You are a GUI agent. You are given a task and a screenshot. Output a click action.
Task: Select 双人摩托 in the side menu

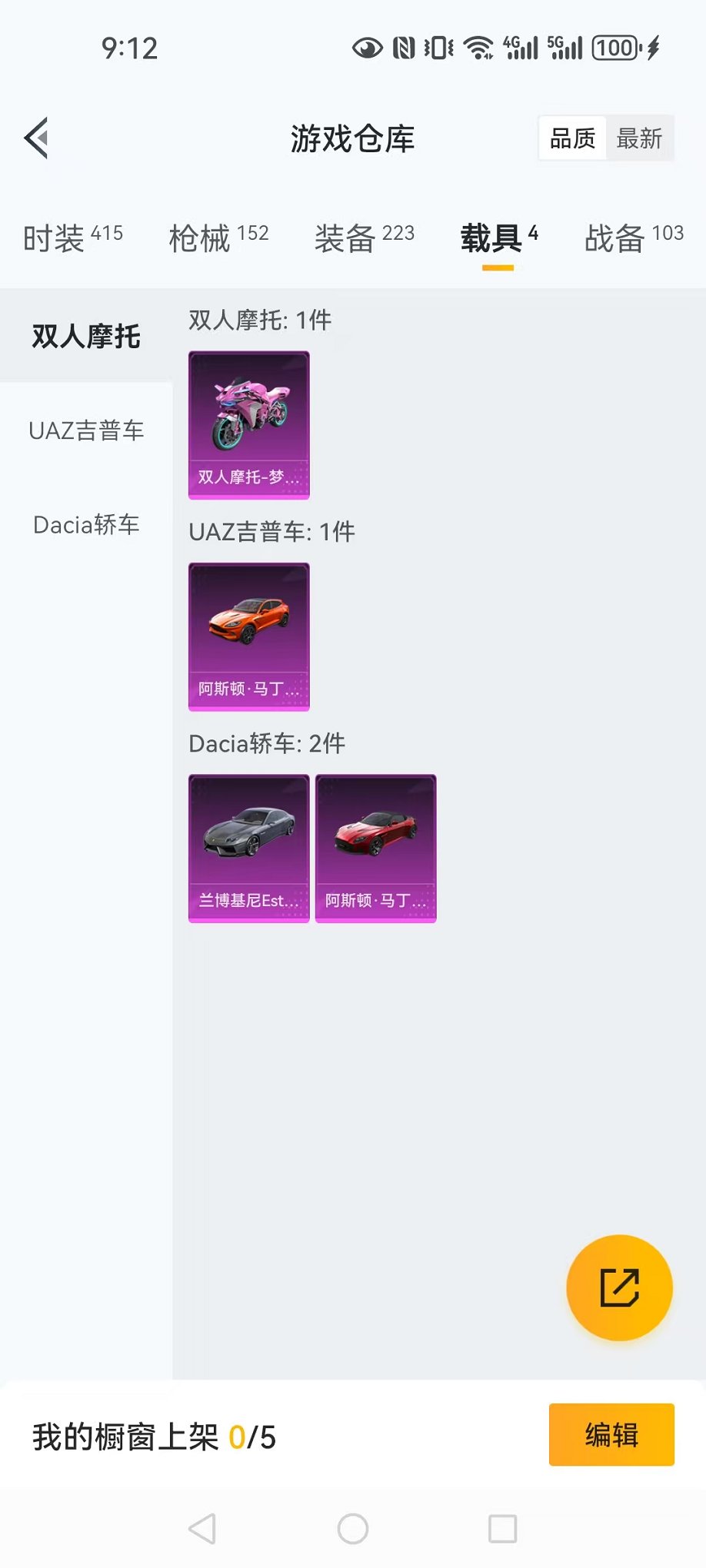86,336
